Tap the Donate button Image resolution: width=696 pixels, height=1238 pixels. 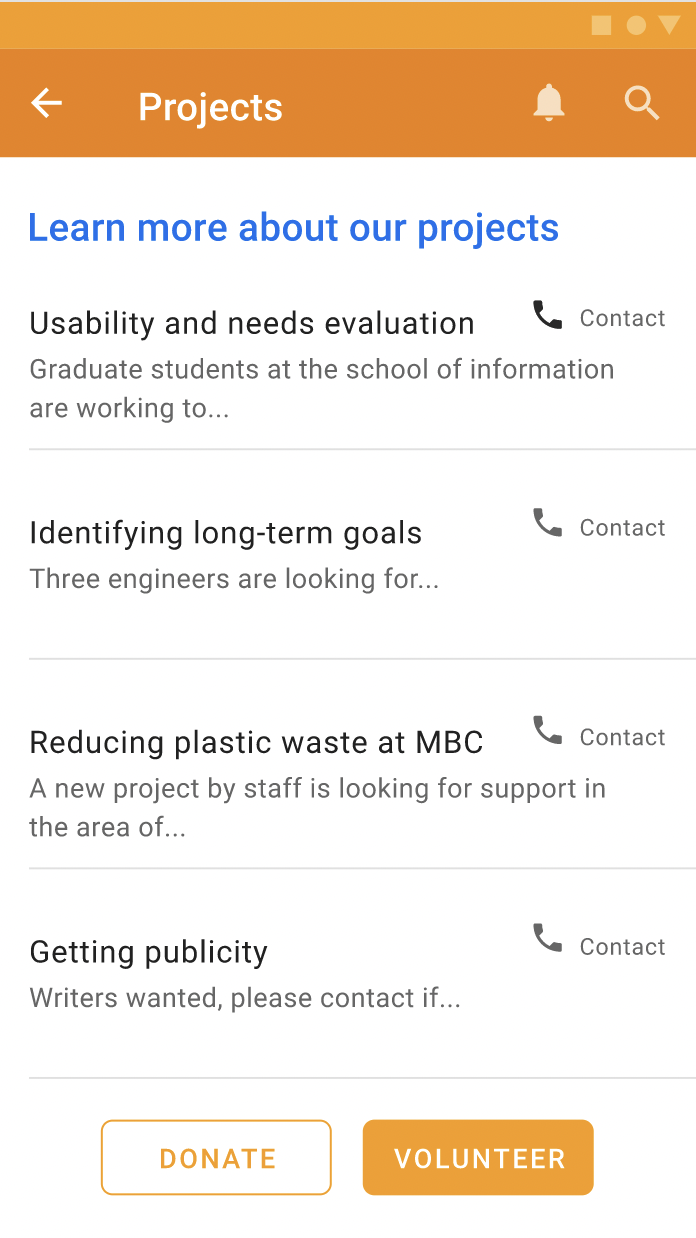[216, 1158]
